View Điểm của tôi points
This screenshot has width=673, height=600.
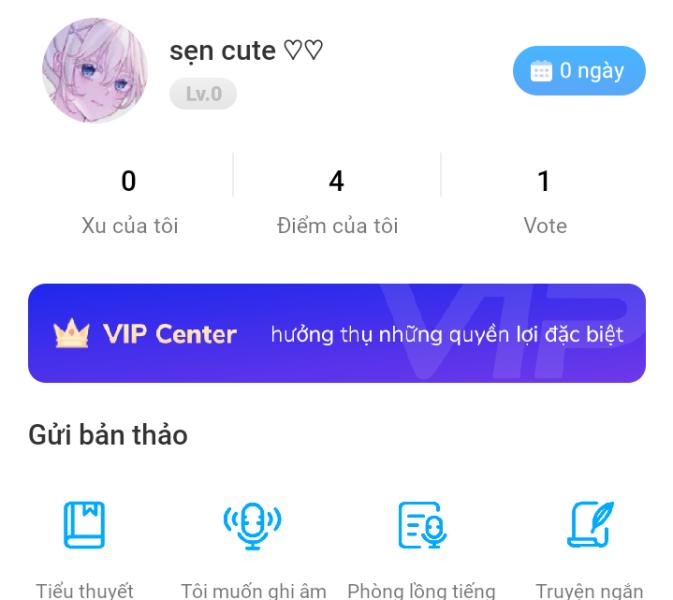(337, 201)
